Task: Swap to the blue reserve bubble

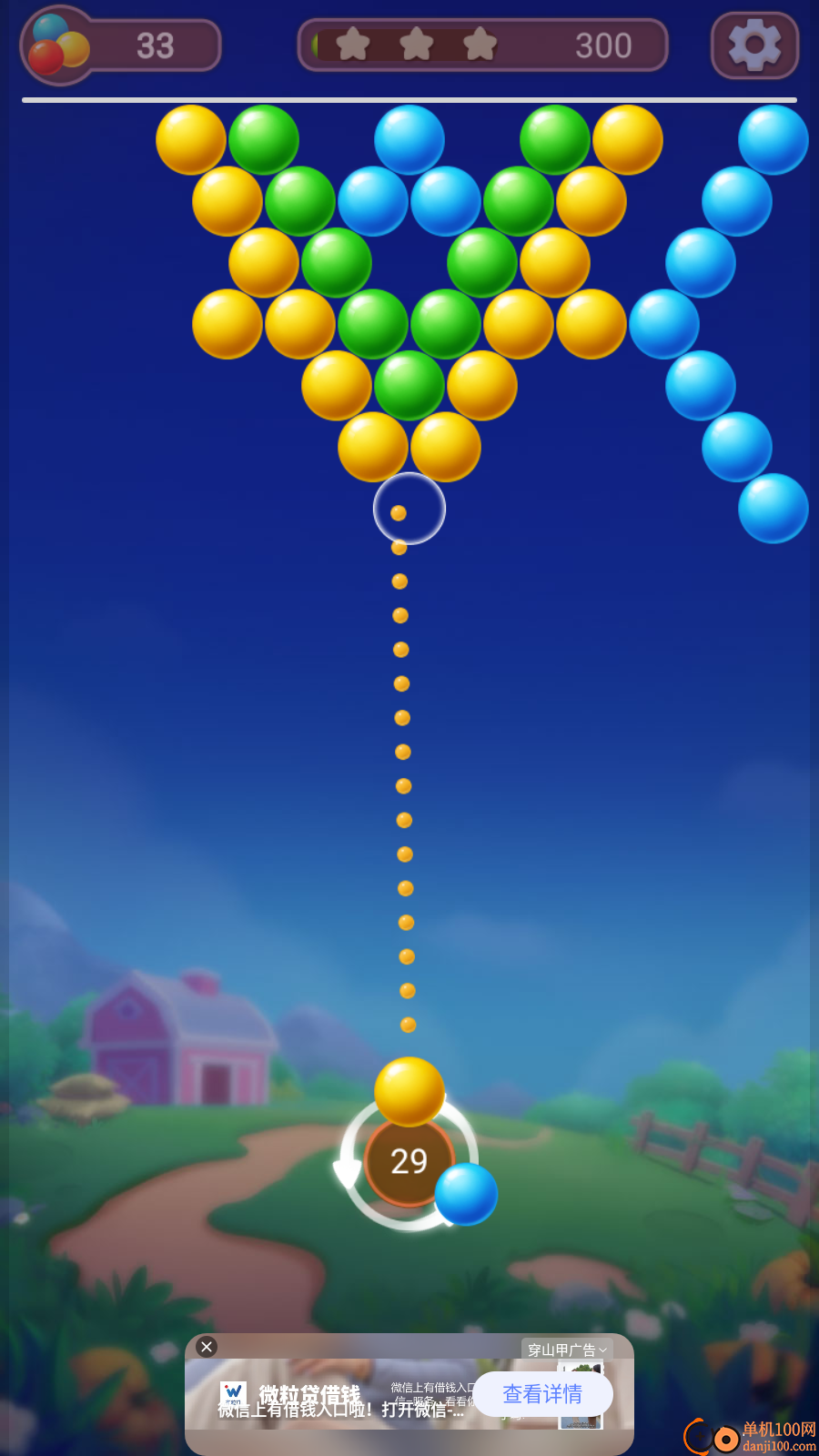Action: 466,1194
